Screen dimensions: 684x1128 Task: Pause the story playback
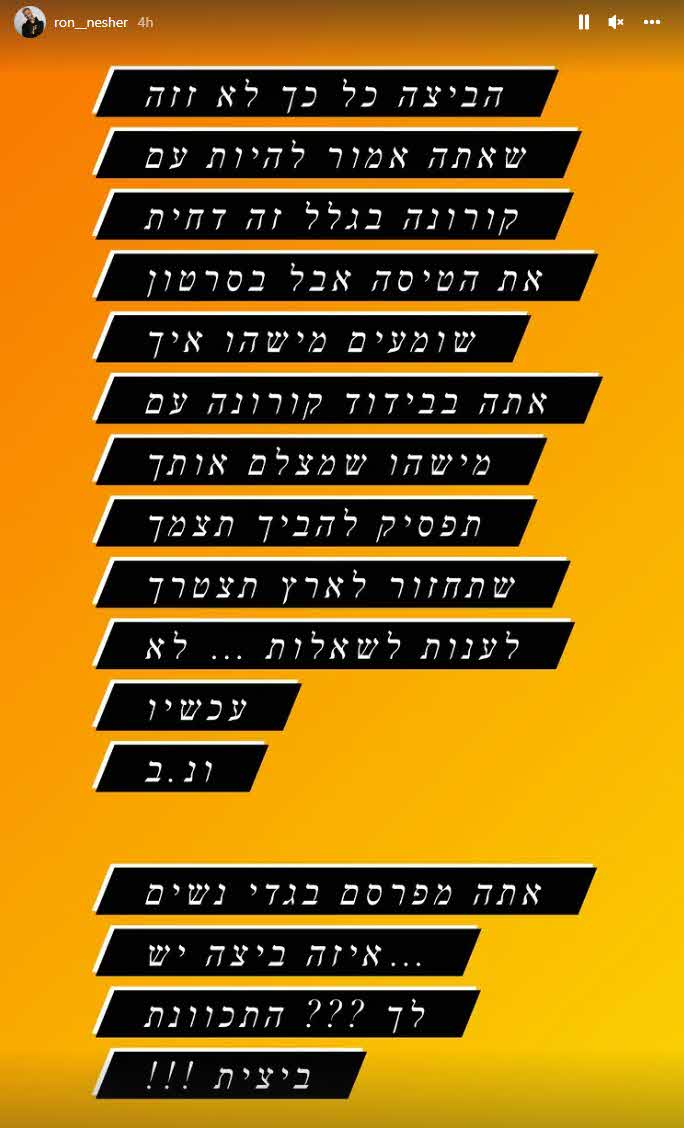584,22
